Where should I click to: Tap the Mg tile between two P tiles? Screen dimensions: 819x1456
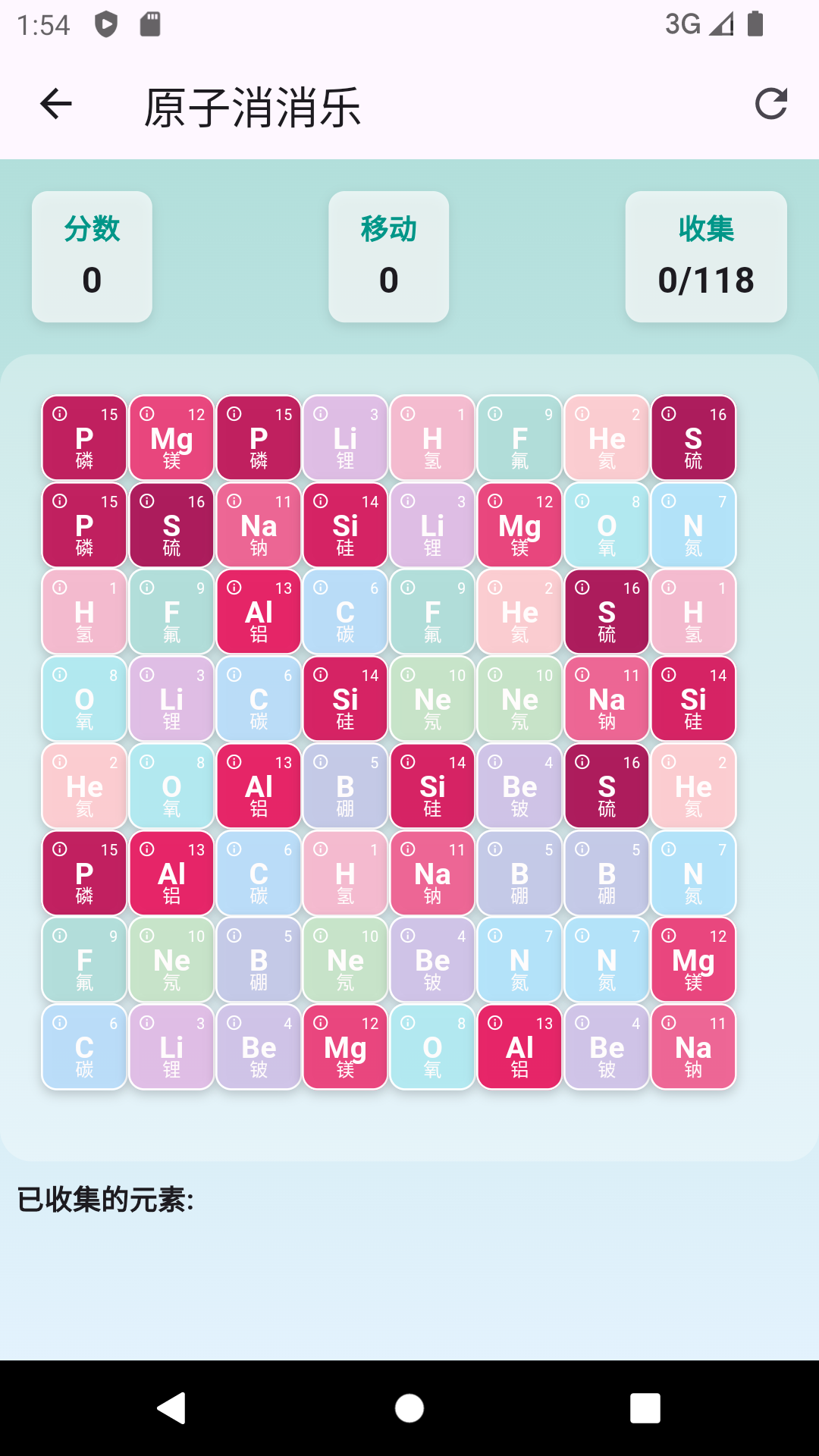171,438
